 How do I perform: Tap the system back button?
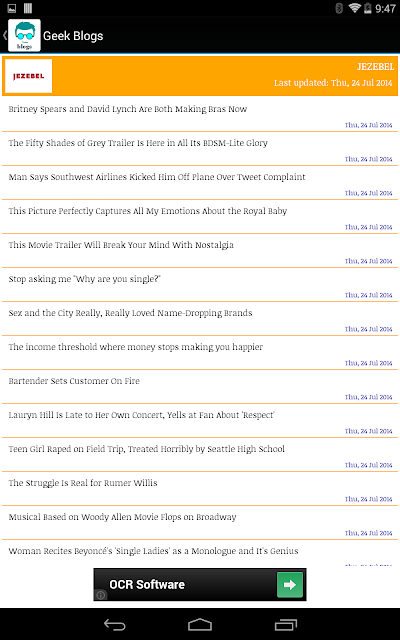[x=117, y=624]
